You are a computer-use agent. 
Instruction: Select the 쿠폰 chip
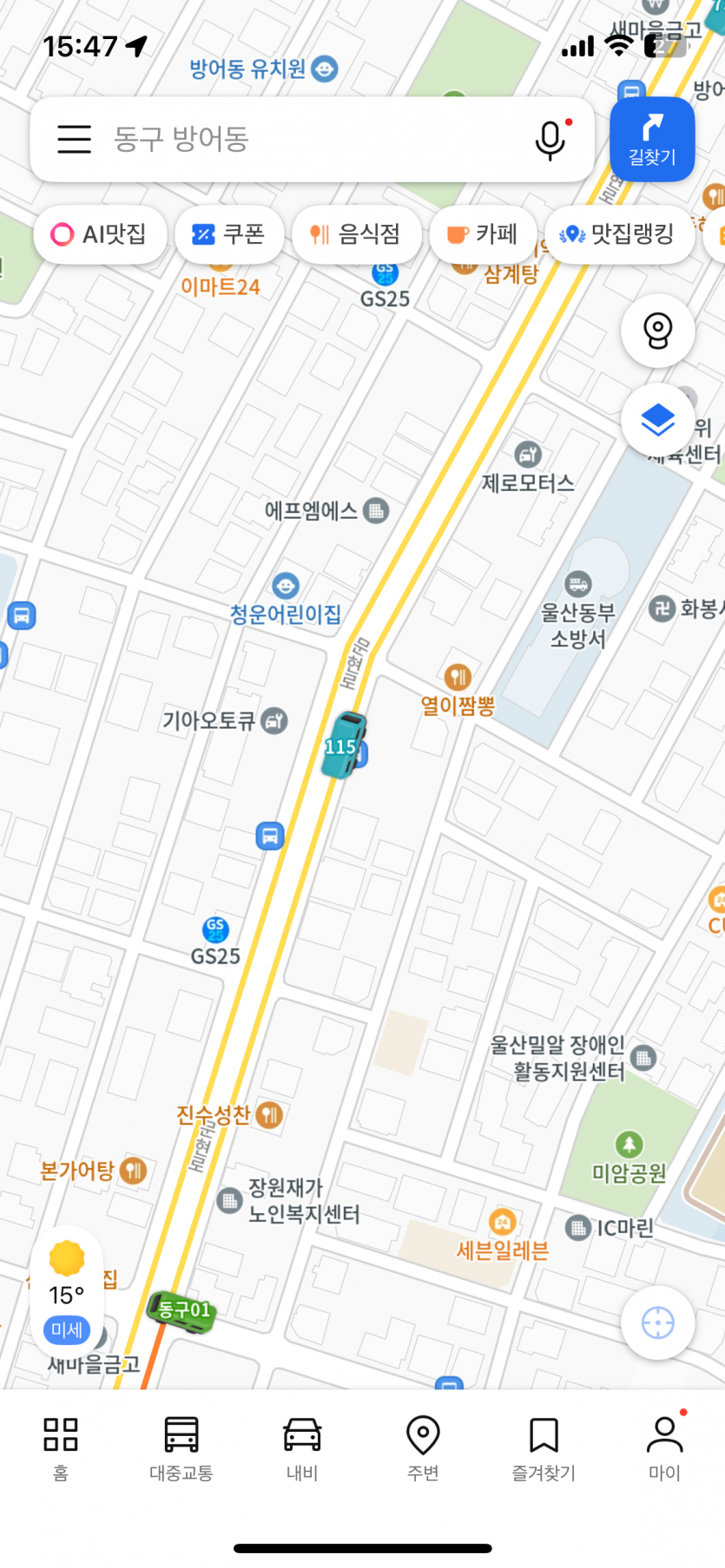pyautogui.click(x=229, y=234)
